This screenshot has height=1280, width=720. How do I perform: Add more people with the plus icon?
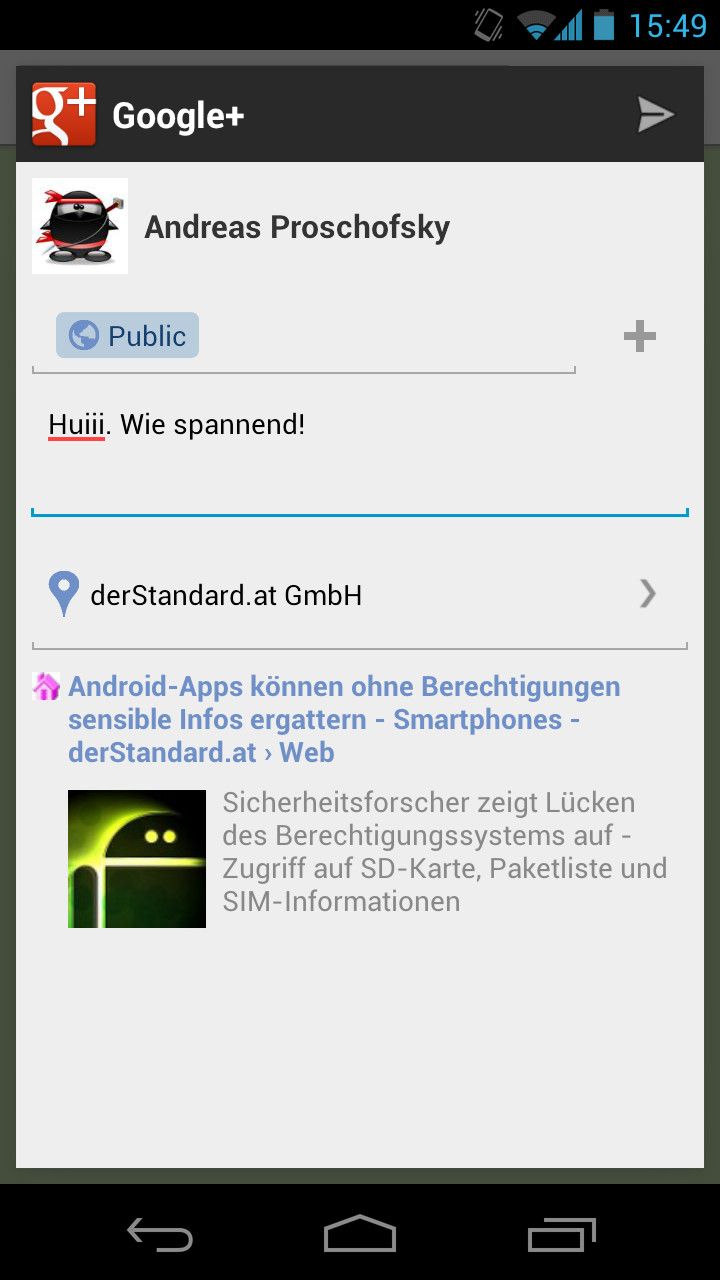[639, 337]
